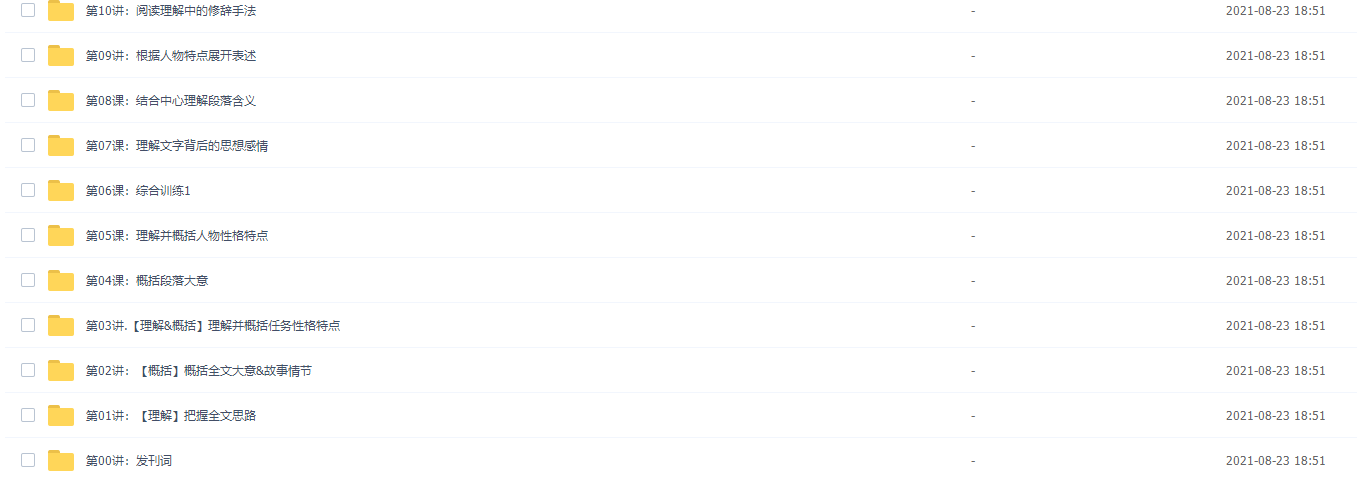Tick the checkbox for 第02讲 folder

28,370
